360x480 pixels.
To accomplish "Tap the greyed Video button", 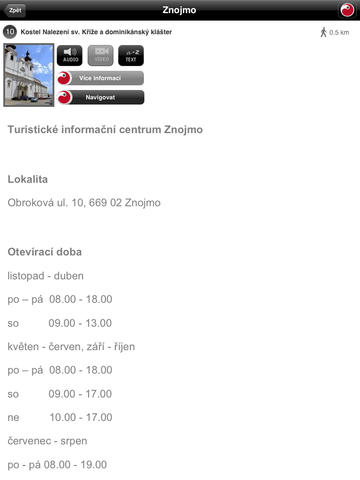I will [x=101, y=55].
